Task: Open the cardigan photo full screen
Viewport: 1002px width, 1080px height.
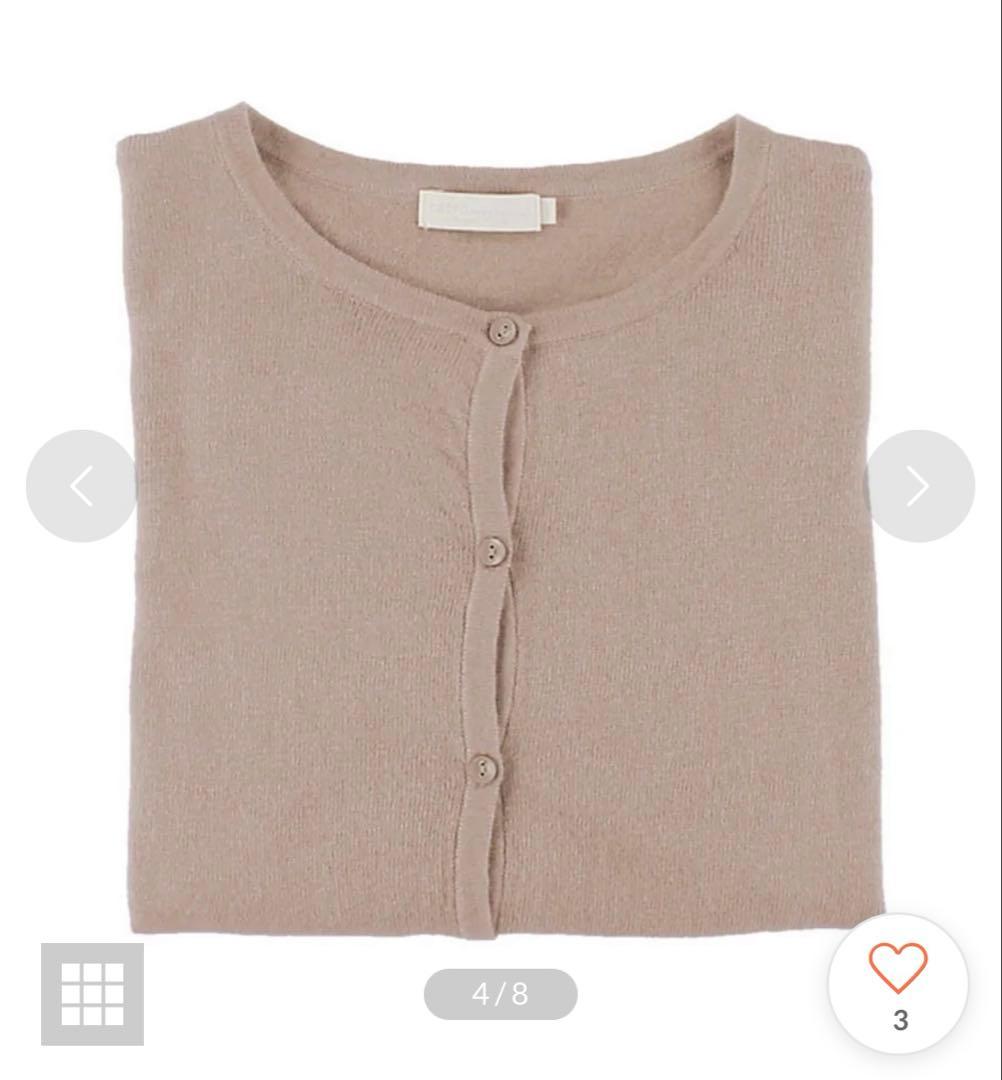Action: [500, 520]
